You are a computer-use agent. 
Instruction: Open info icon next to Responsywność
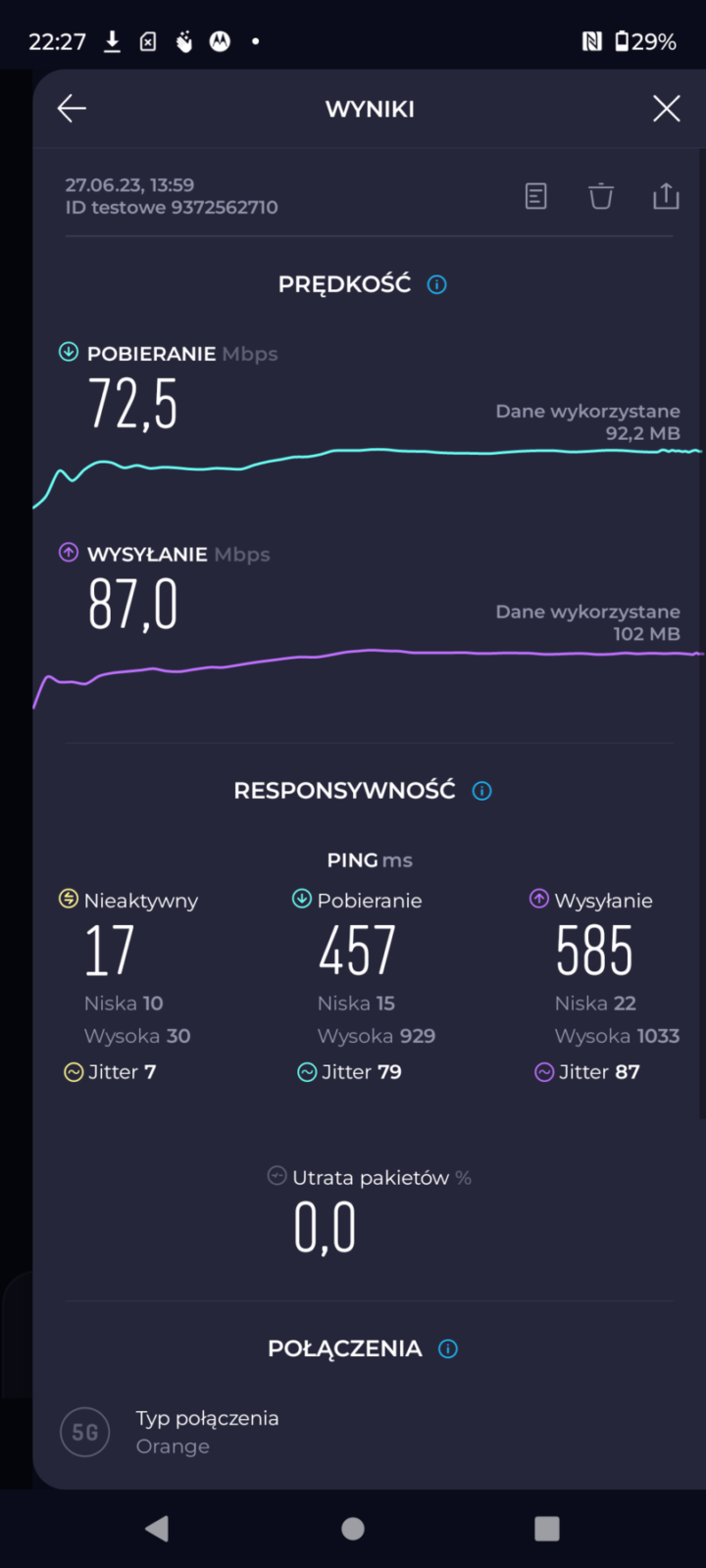(x=481, y=791)
